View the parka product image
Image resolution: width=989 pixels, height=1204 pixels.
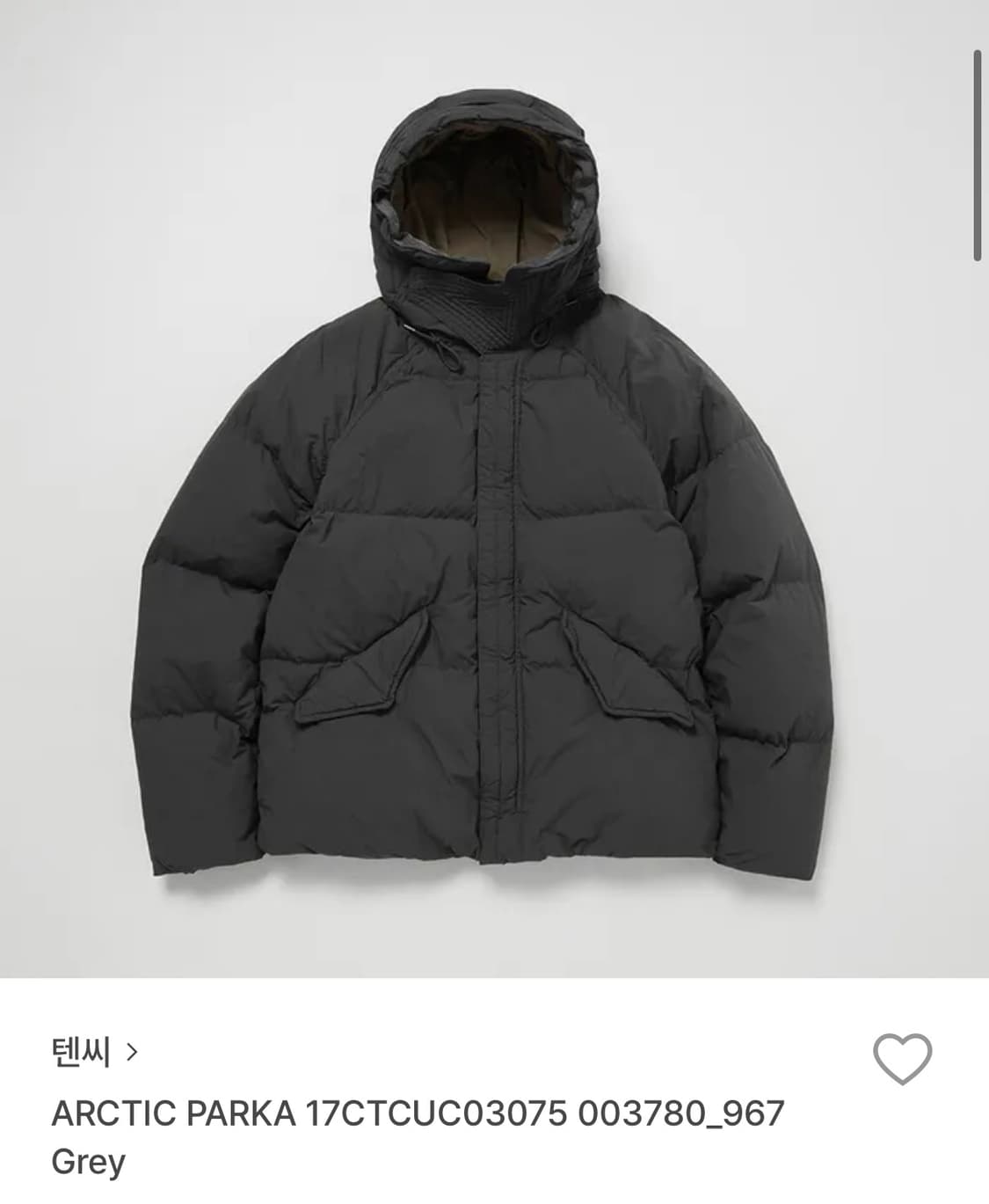[x=494, y=489]
